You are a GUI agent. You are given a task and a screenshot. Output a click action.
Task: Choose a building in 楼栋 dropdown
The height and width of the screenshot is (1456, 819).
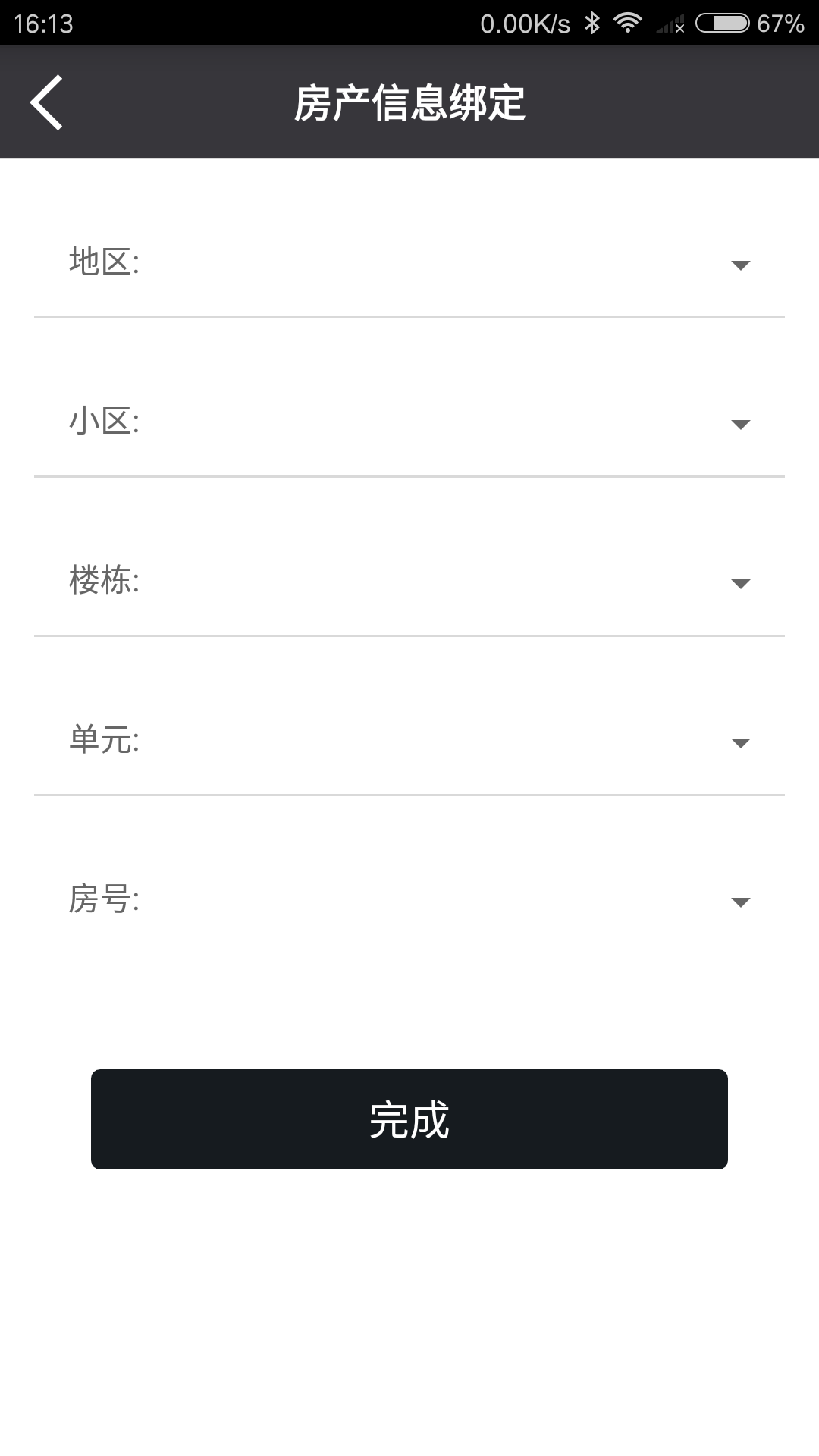click(x=409, y=581)
